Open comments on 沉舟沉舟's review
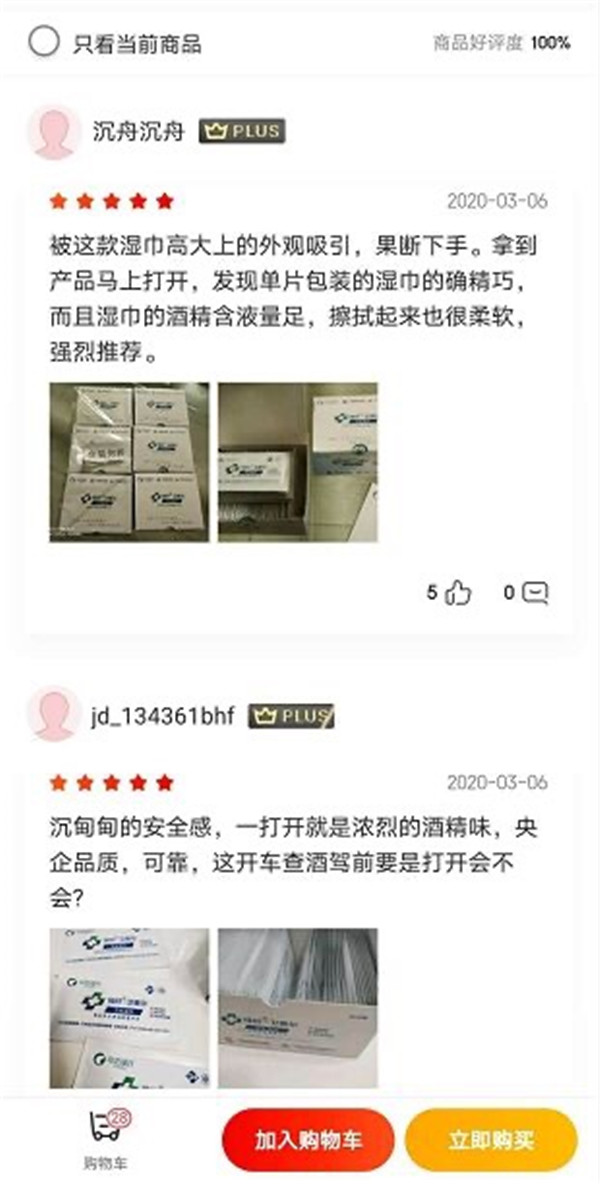 (536, 592)
